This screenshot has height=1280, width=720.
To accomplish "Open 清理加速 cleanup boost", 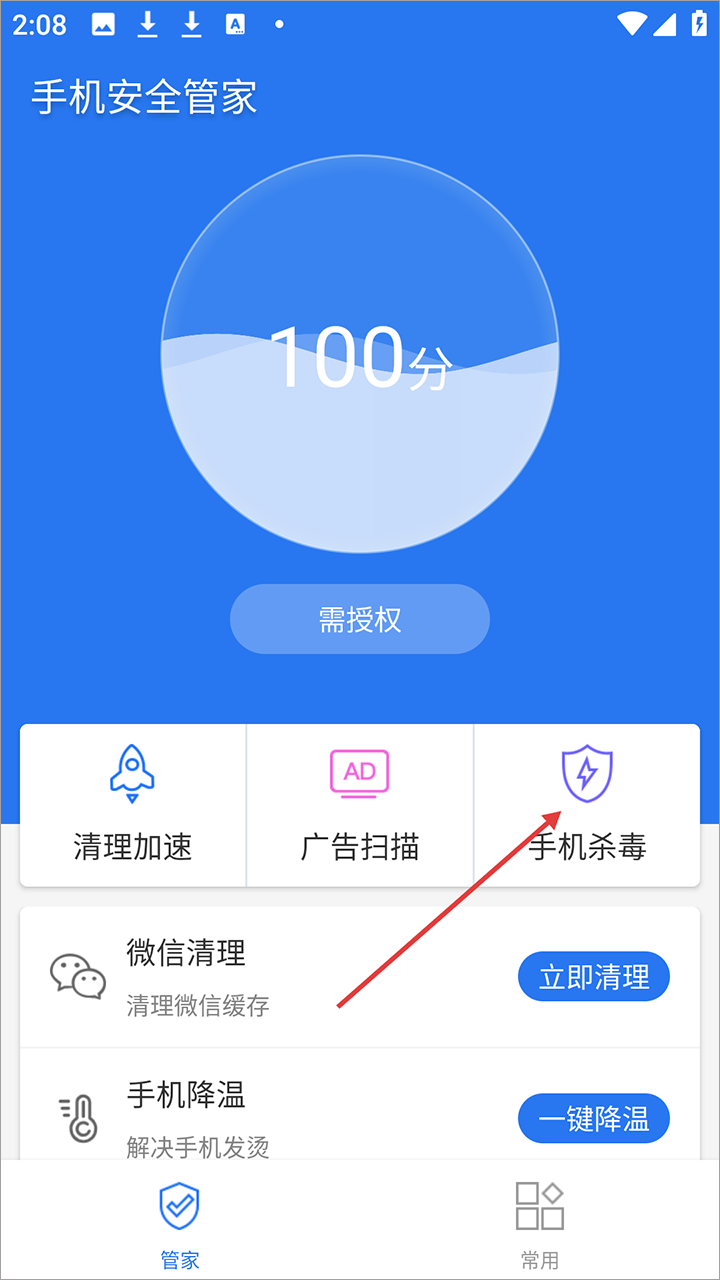I will coord(133,806).
